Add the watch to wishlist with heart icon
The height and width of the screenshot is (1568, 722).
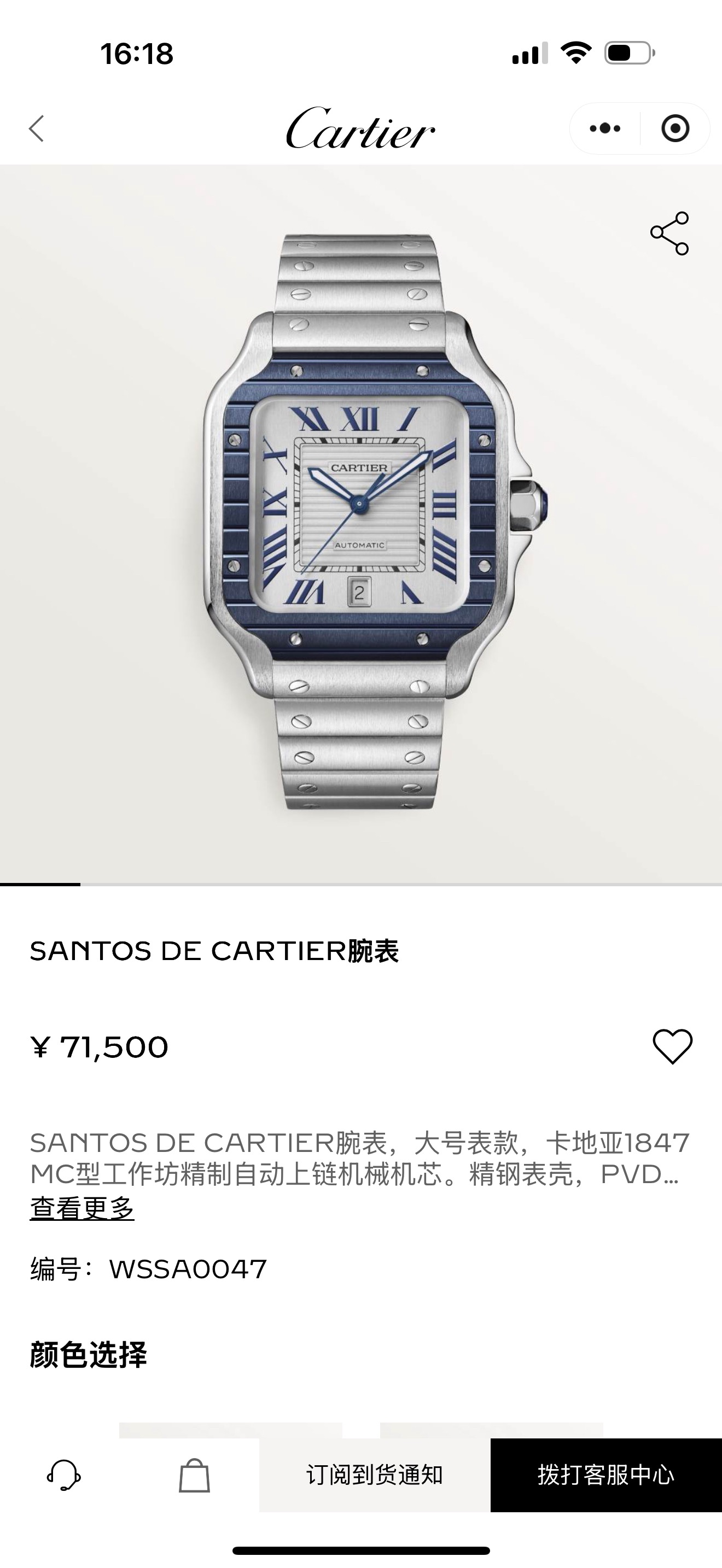click(x=672, y=1046)
